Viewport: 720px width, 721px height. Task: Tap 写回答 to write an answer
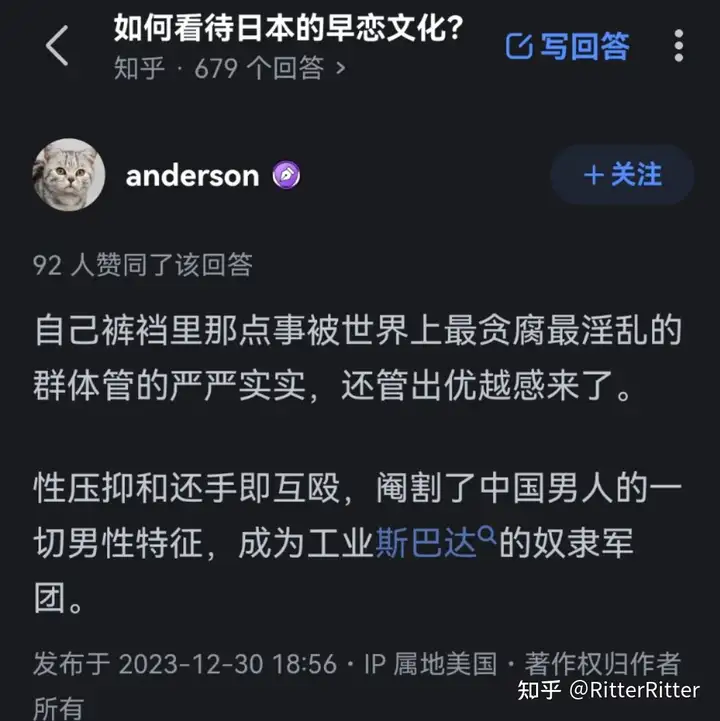click(x=568, y=46)
